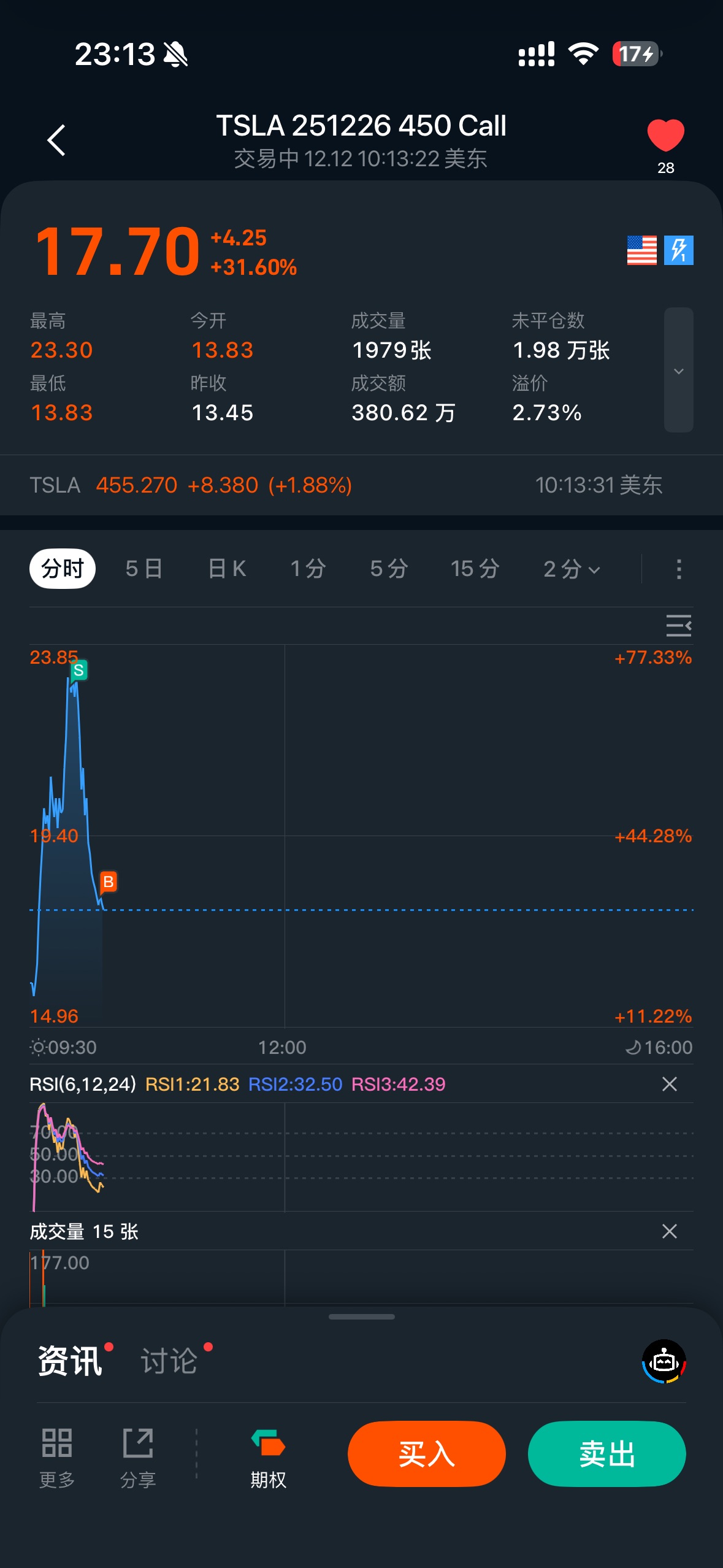Open the AI robot assistant

tap(664, 1361)
